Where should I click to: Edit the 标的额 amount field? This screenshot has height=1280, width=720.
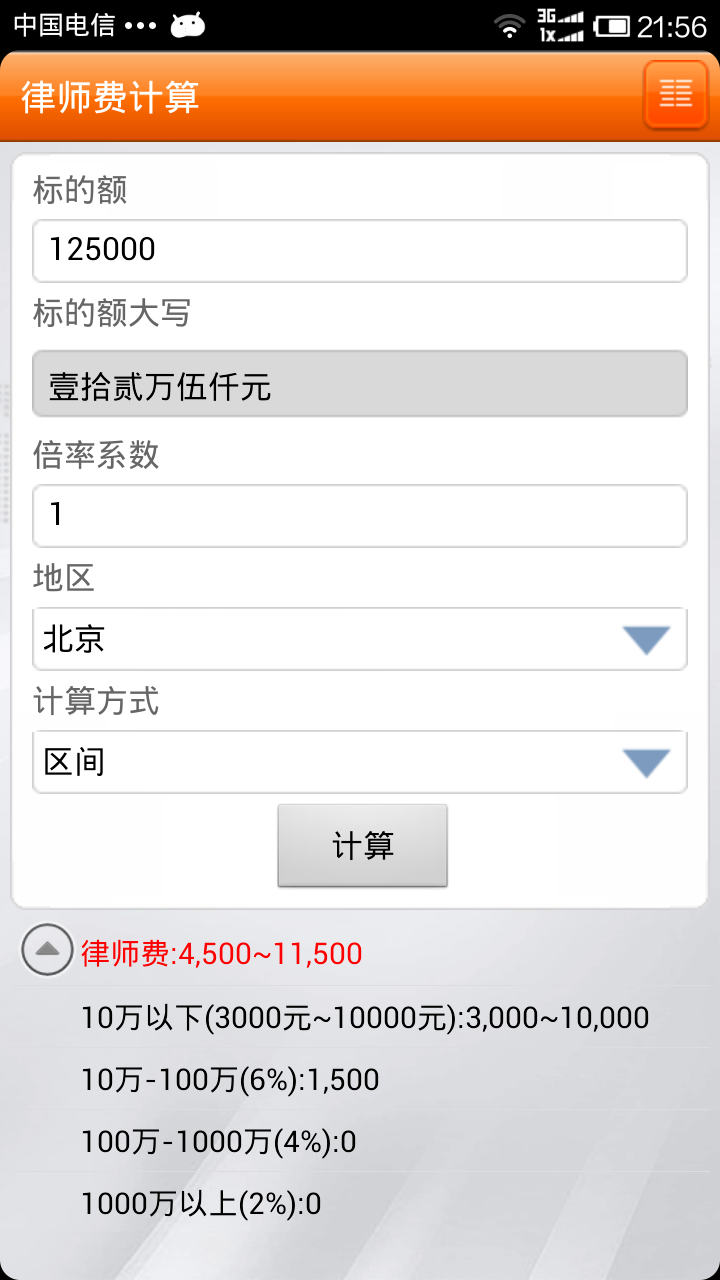(x=360, y=251)
